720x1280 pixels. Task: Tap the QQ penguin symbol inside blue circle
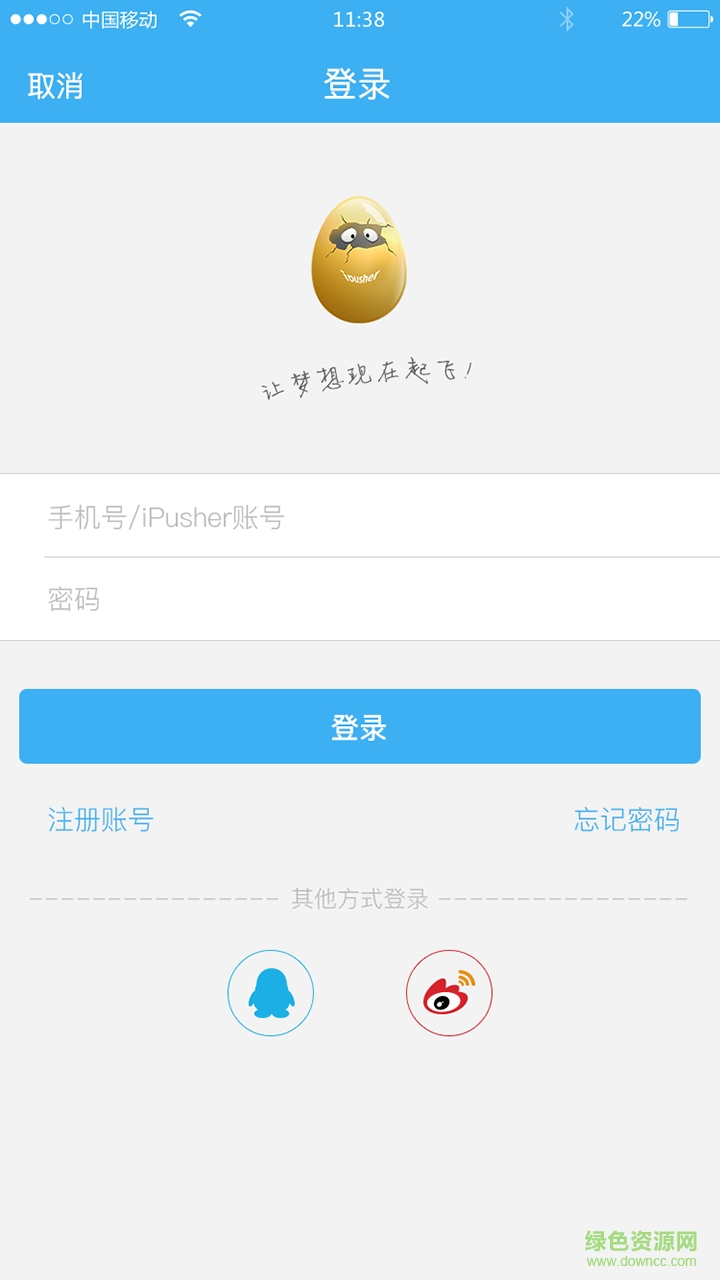click(x=270, y=992)
